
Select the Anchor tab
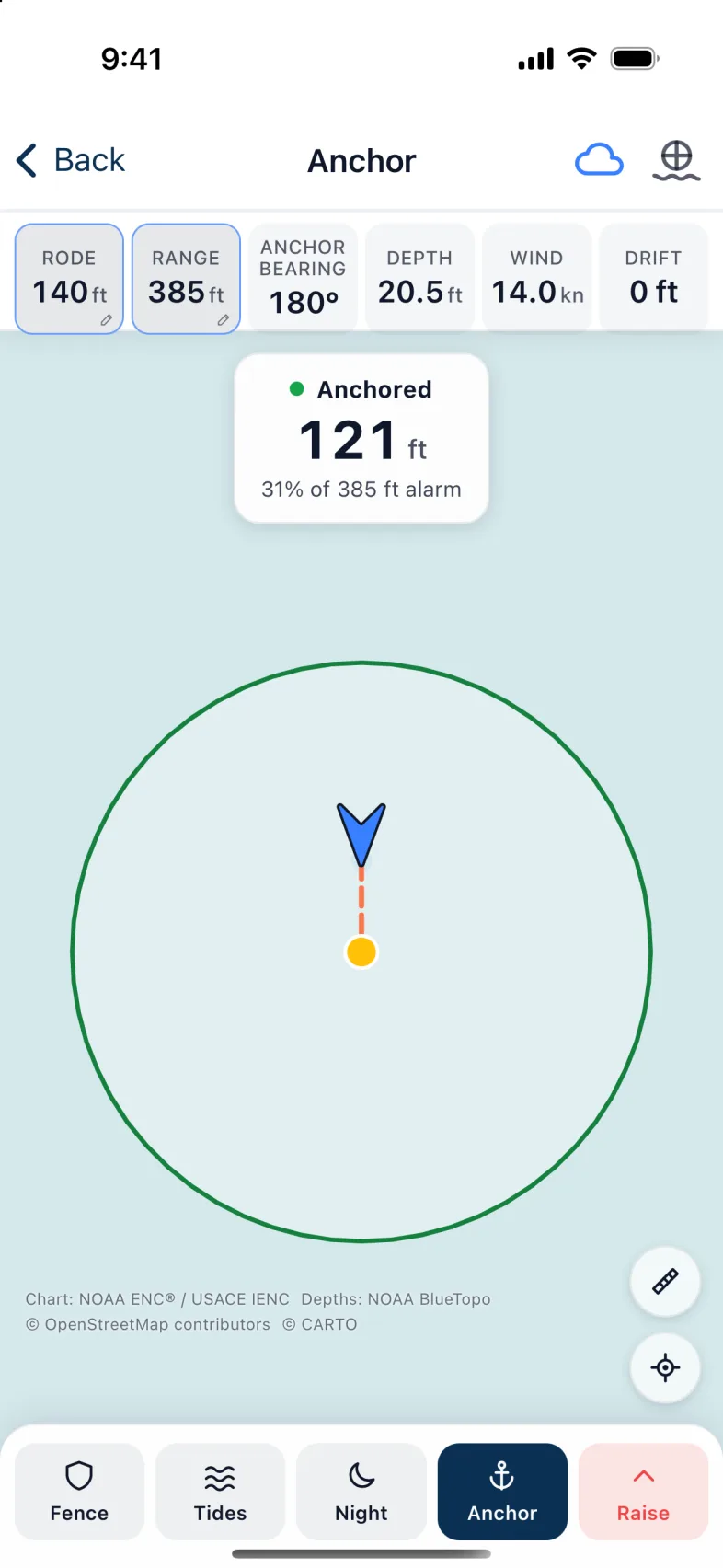pyautogui.click(x=502, y=1492)
